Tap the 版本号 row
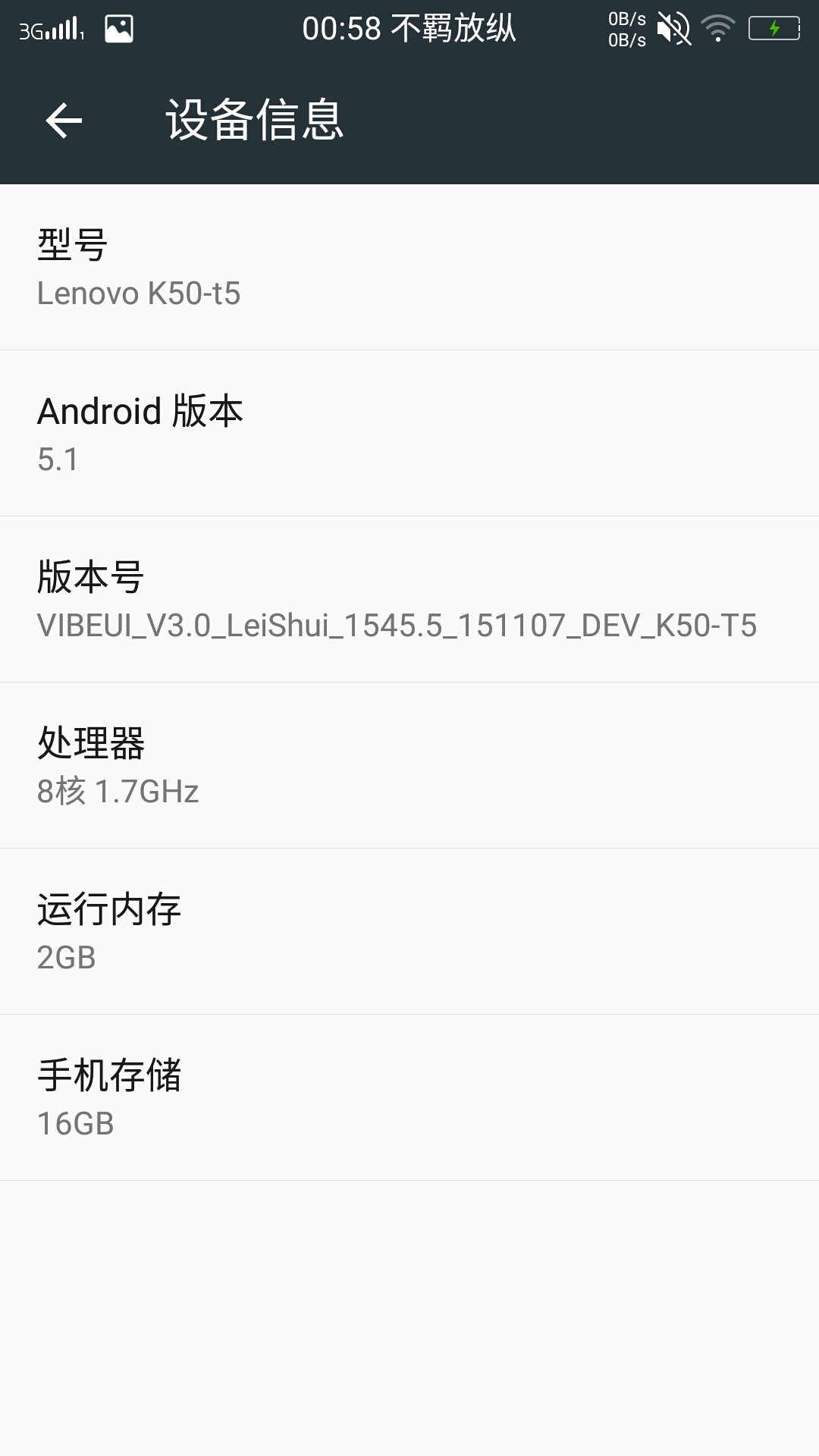819x1456 pixels. (x=409, y=599)
